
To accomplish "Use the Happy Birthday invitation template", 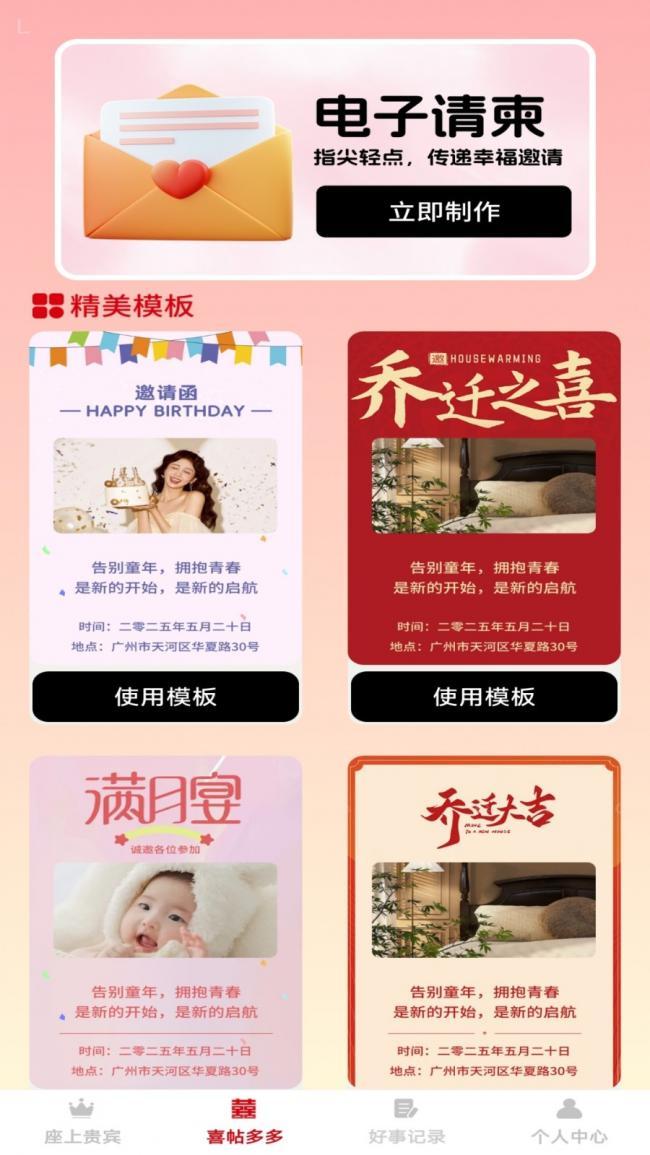I will [x=165, y=696].
